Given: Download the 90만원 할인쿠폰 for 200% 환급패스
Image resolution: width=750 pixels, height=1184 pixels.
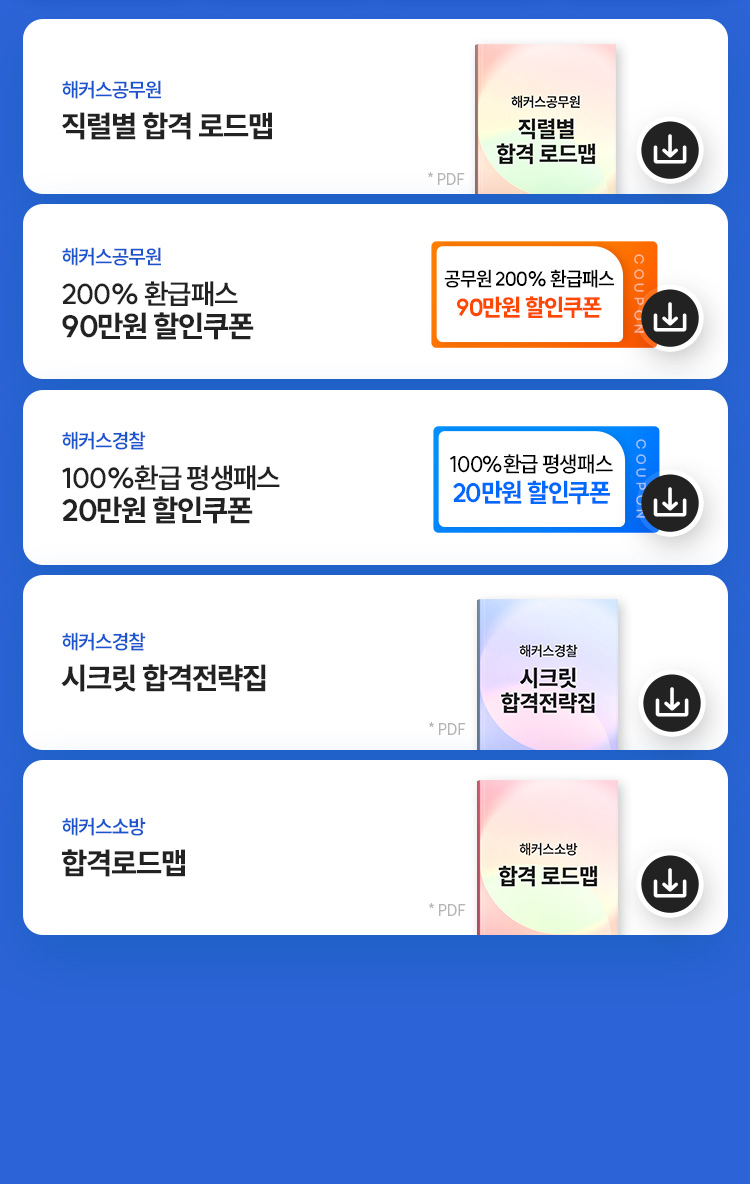Looking at the screenshot, I should pos(670,318).
